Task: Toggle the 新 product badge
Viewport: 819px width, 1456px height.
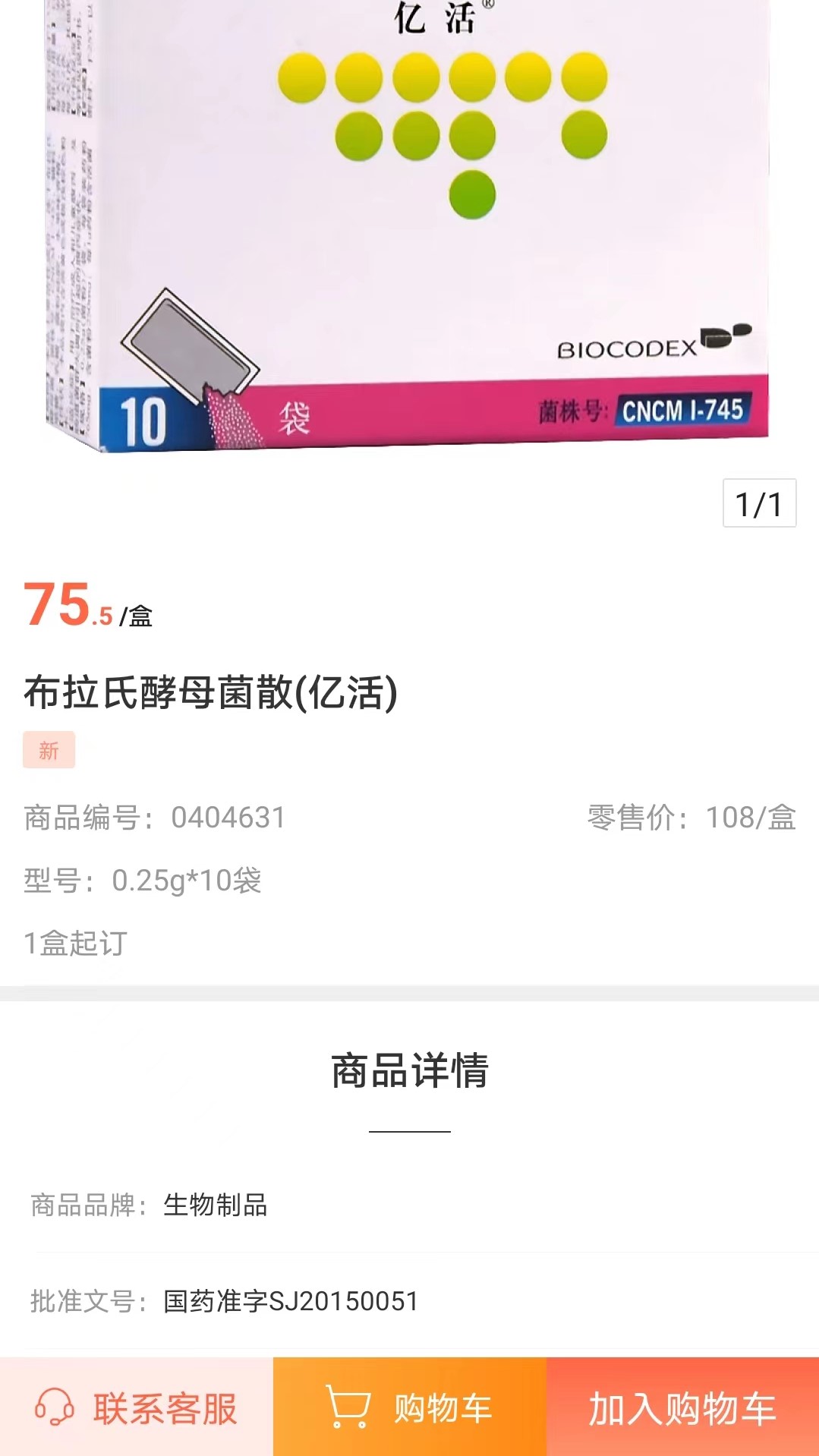Action: (x=48, y=752)
